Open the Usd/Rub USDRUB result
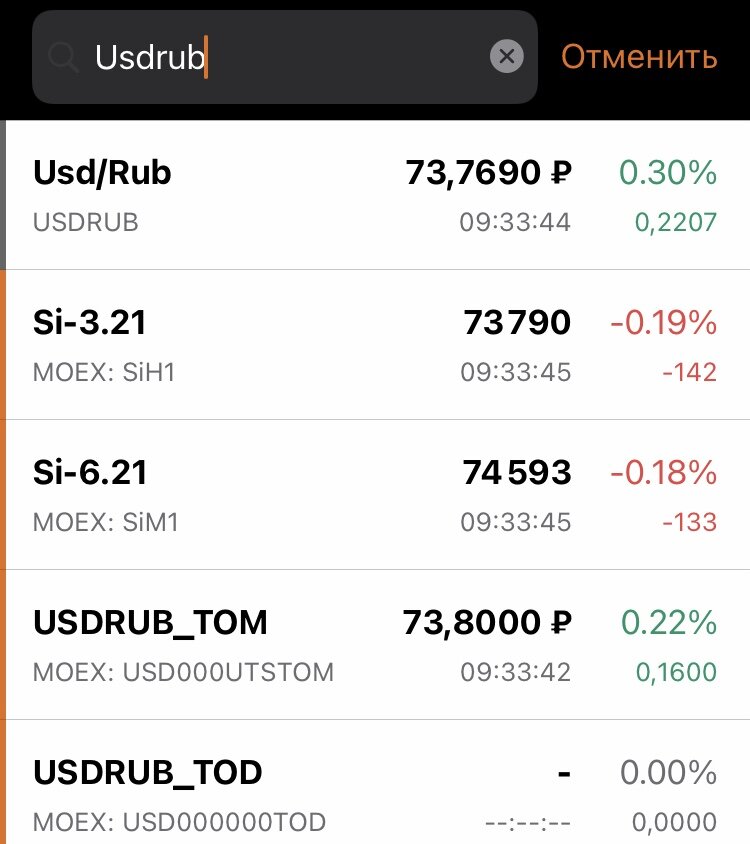Screen dimensions: 750x844 coord(375,195)
